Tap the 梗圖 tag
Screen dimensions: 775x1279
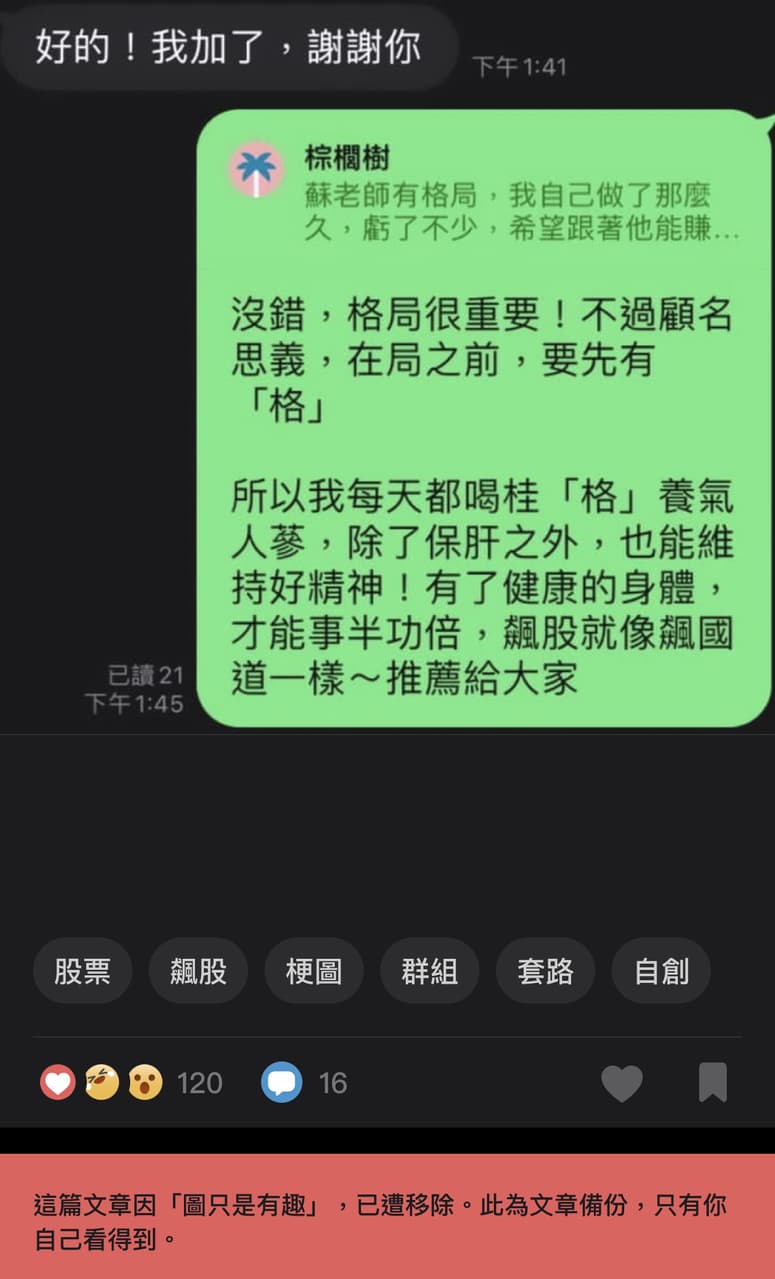point(314,970)
